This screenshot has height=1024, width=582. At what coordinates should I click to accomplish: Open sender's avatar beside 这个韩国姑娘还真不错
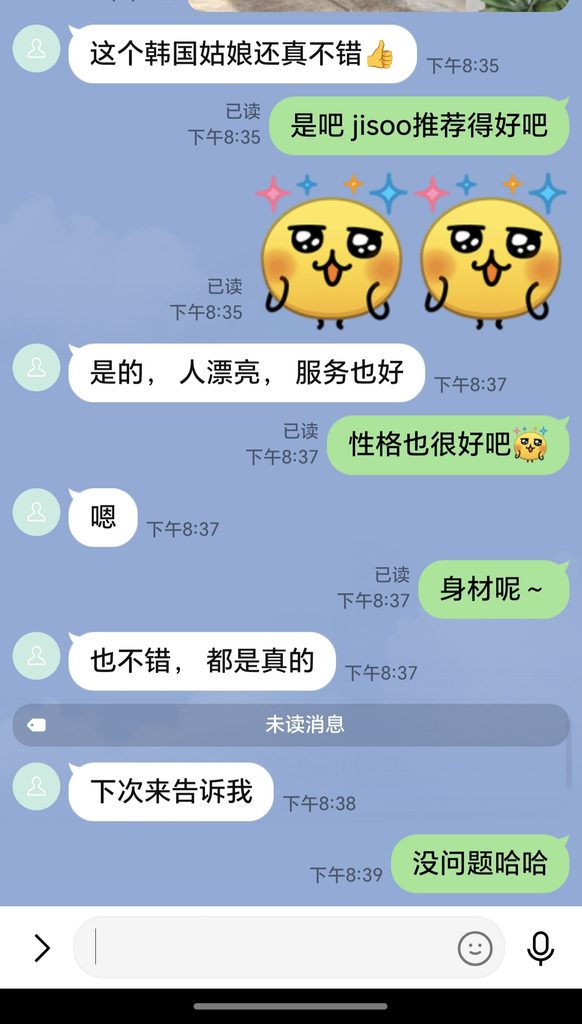pos(37,48)
